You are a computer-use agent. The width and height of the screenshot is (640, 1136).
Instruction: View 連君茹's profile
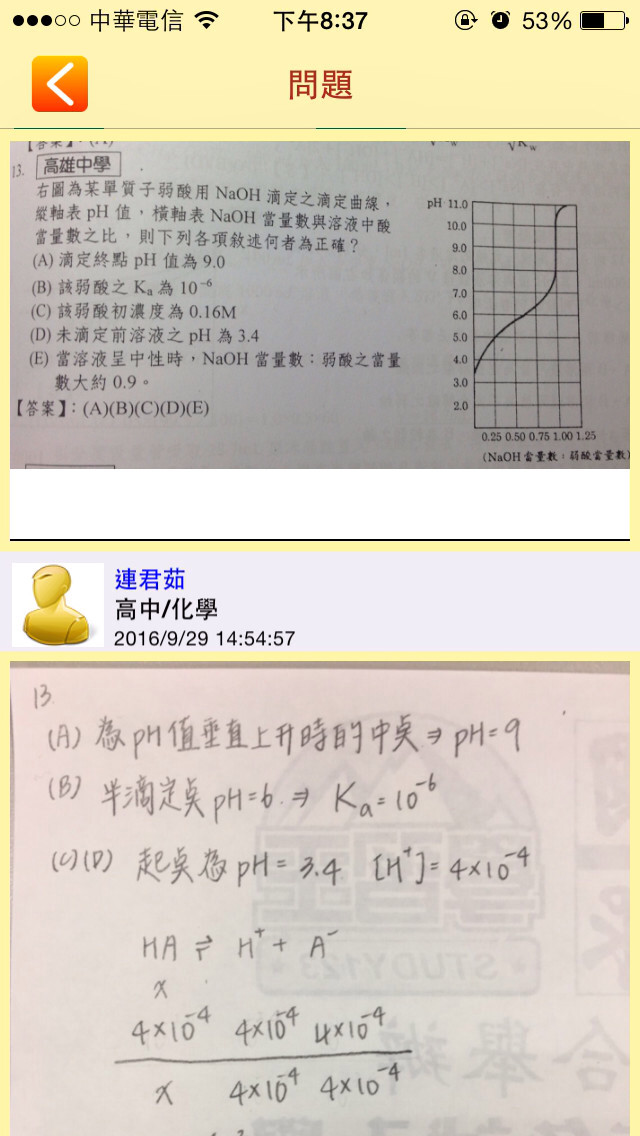point(150,579)
